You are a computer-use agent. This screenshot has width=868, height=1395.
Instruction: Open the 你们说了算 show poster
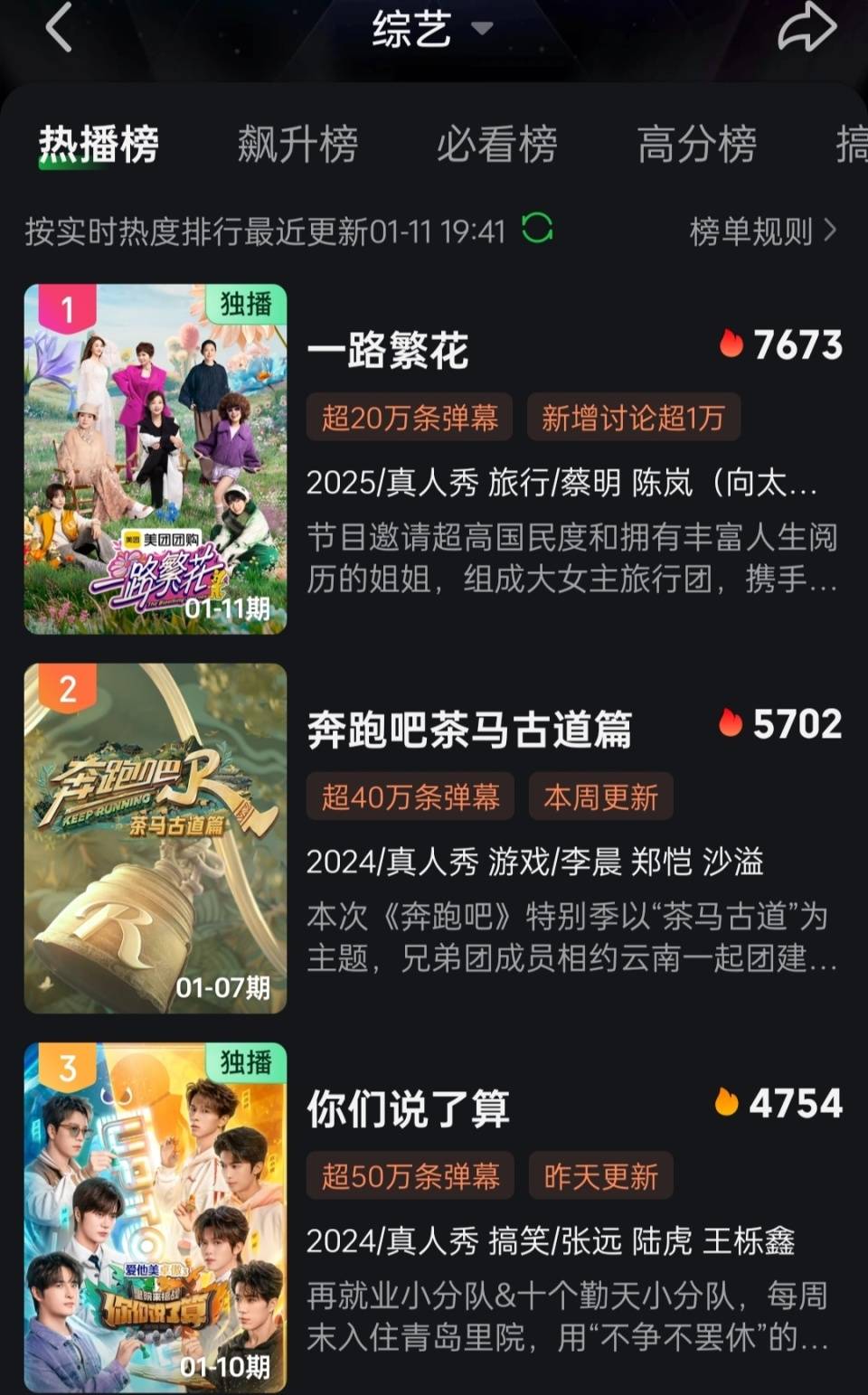tap(156, 1217)
